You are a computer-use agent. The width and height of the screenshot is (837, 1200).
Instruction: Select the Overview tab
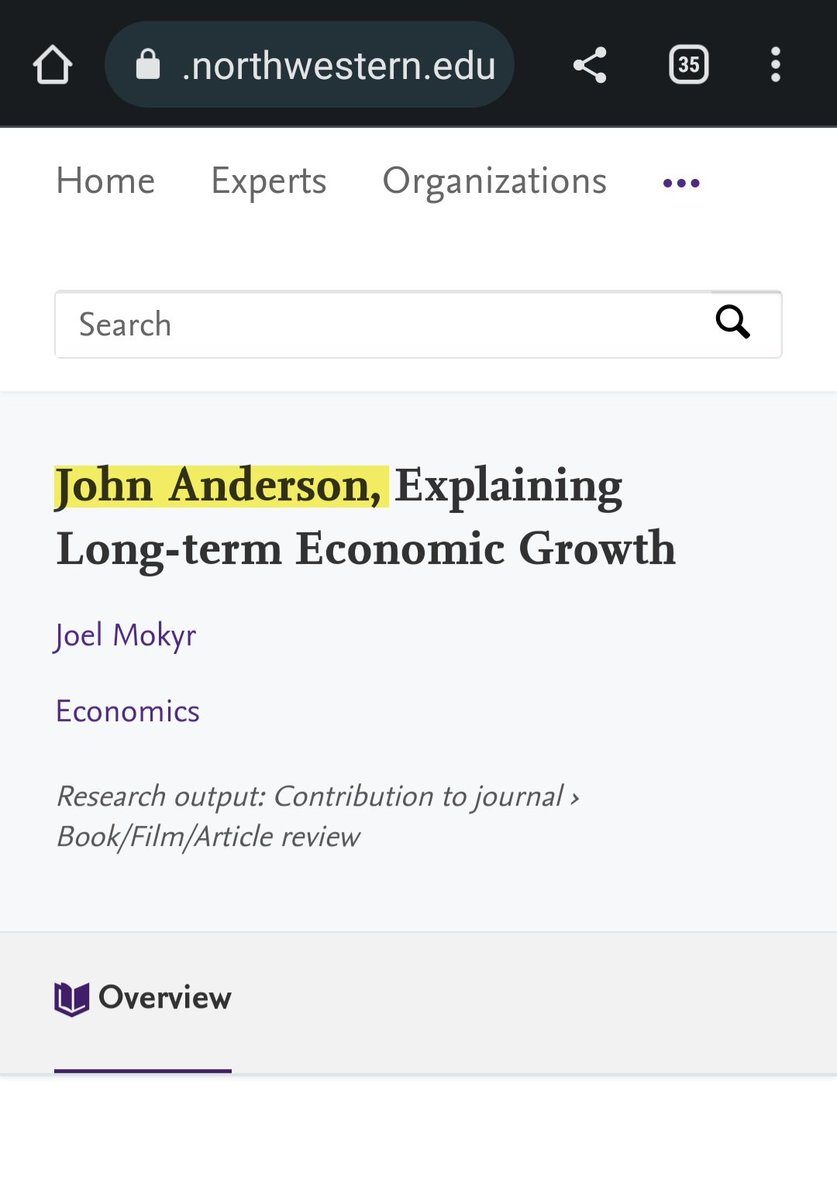[143, 998]
